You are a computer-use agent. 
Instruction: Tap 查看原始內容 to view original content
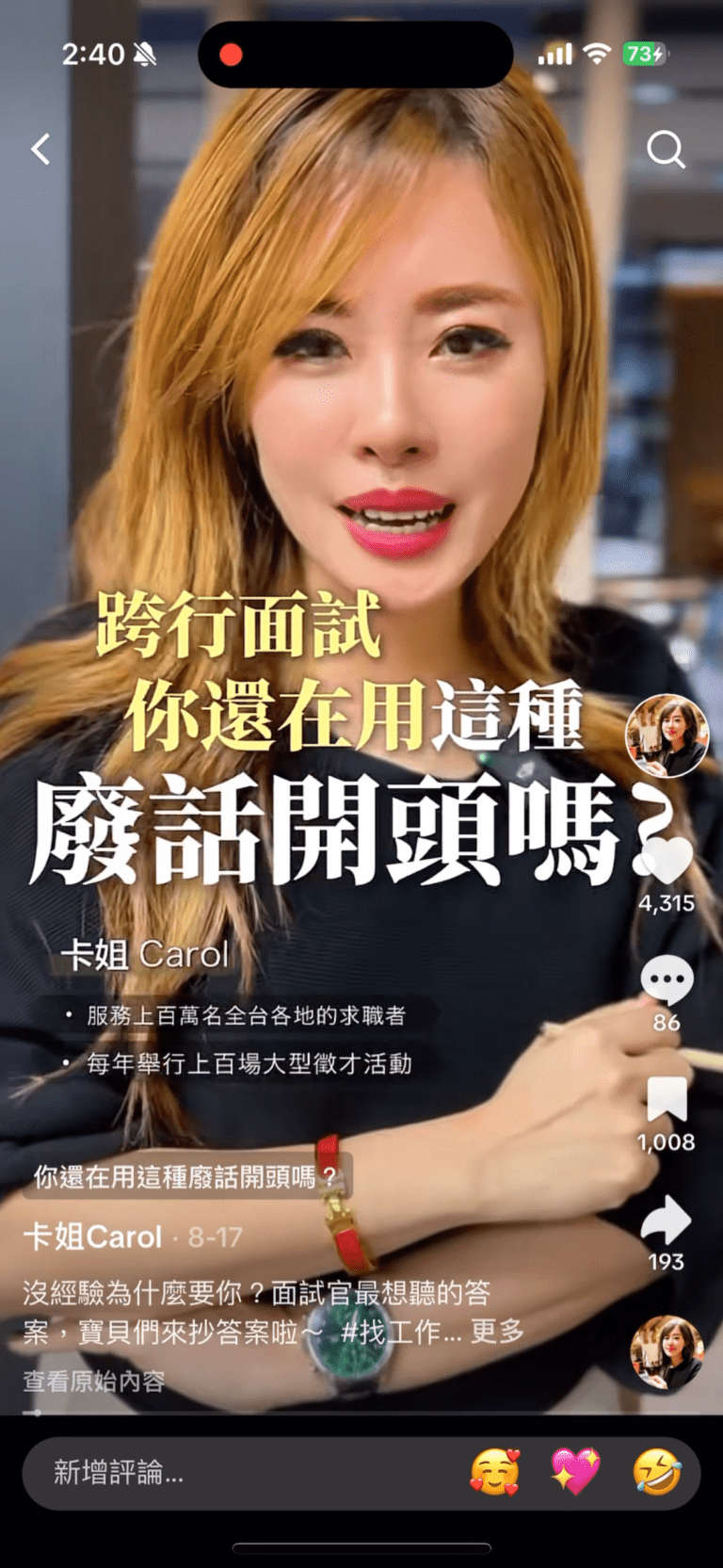pyautogui.click(x=94, y=1382)
